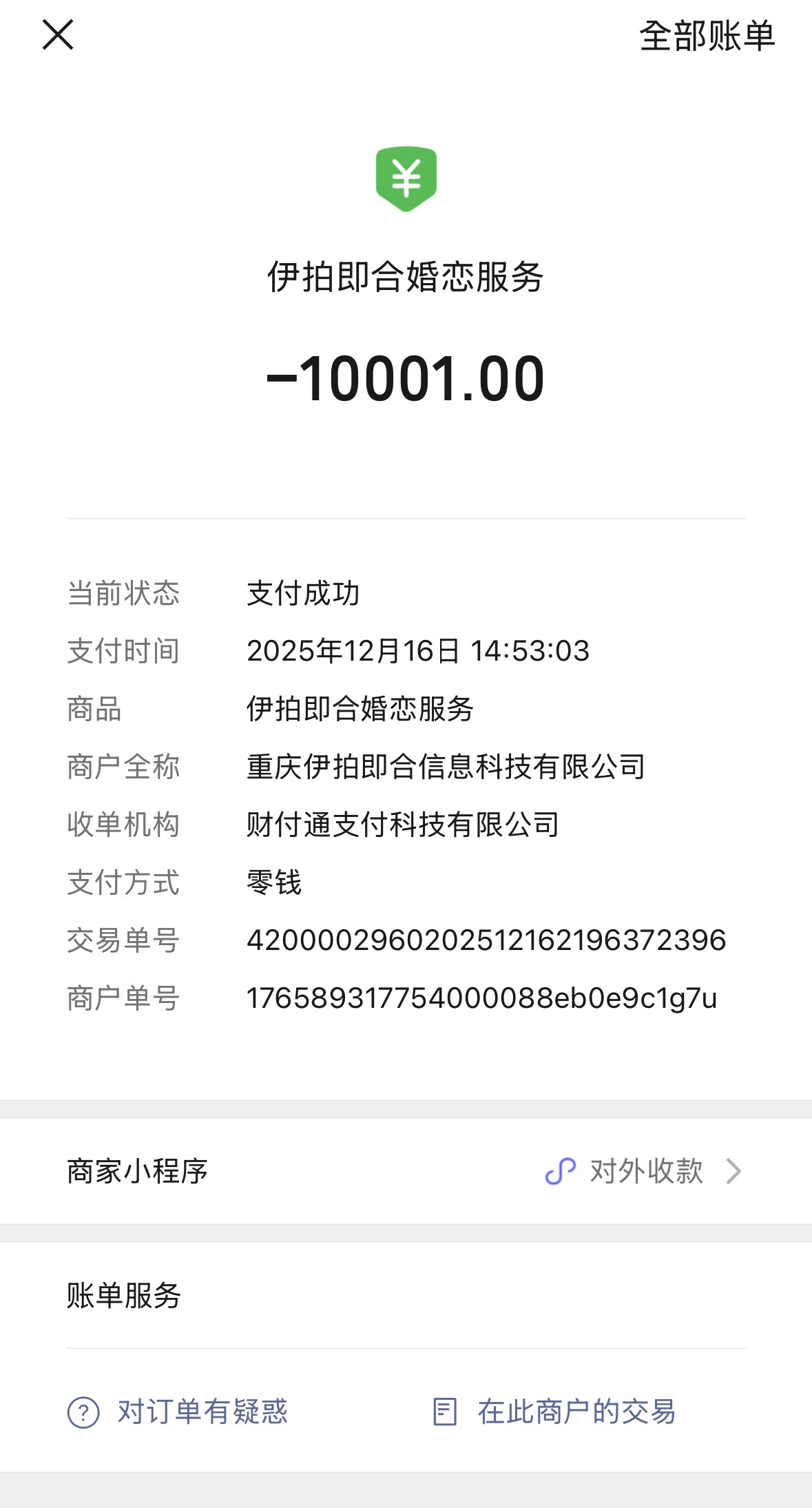Tap the payment amount −10001.00
This screenshot has width=812, height=1508.
click(x=406, y=378)
